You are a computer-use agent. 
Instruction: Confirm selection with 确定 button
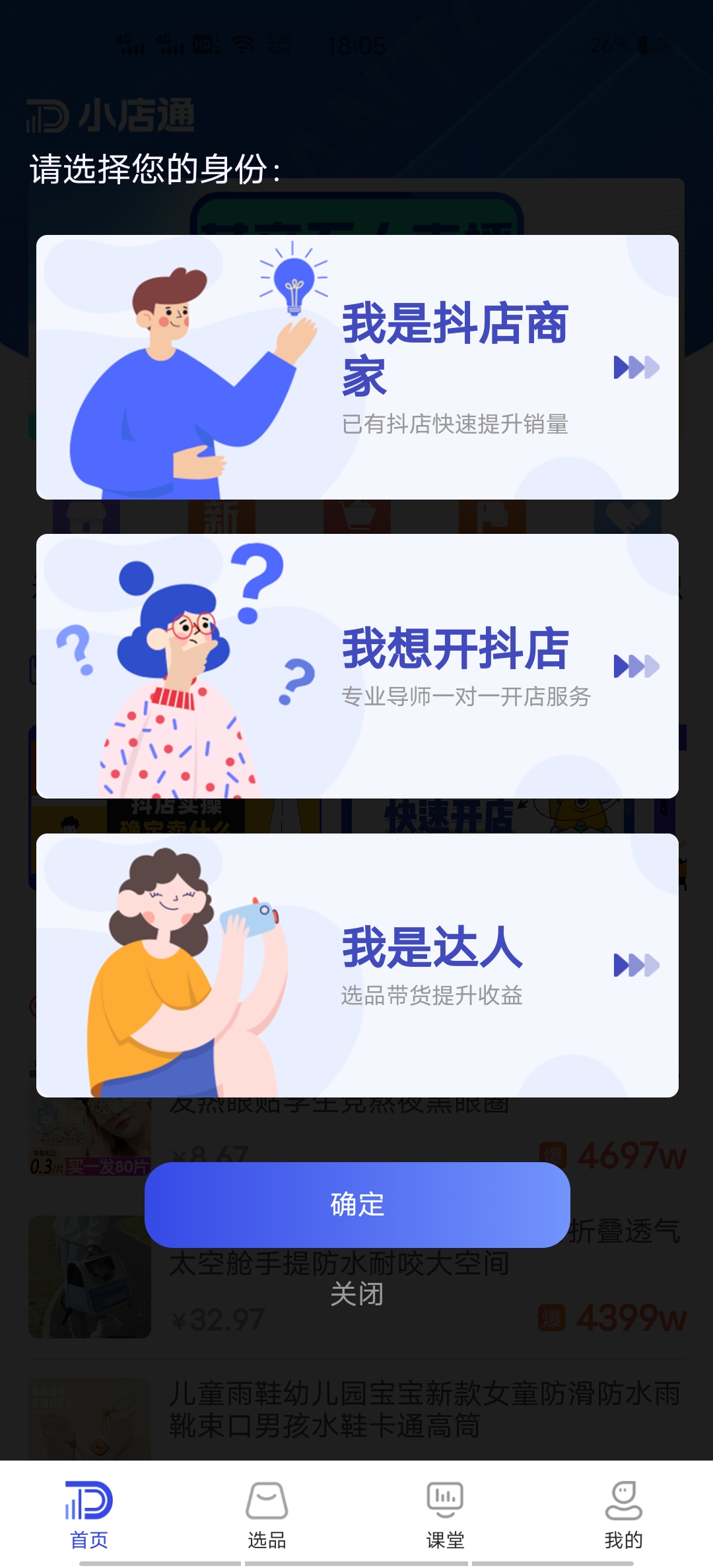click(357, 1204)
